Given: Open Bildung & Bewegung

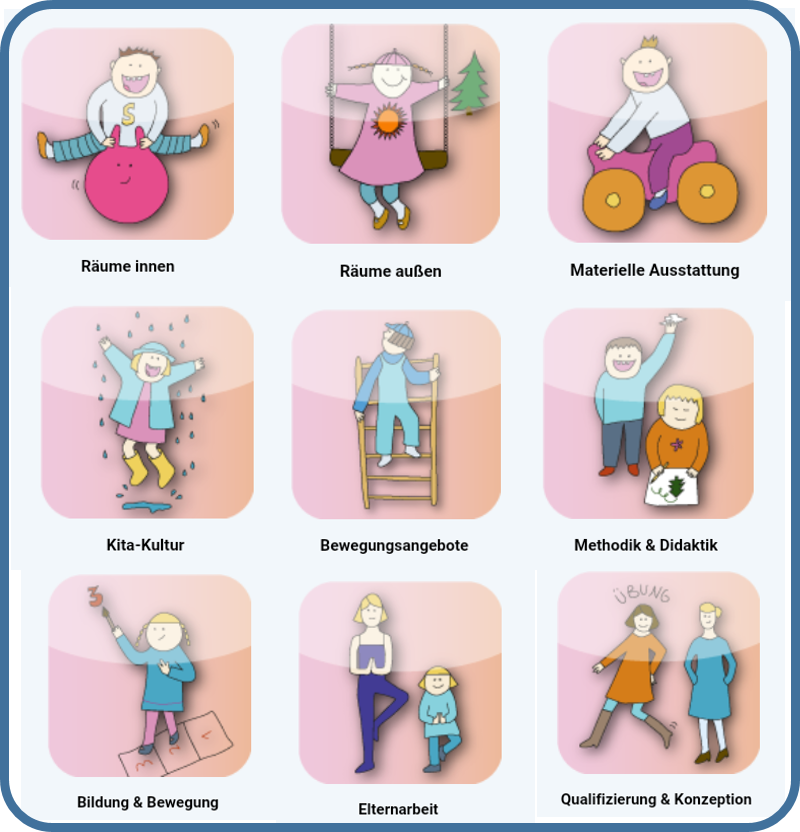Looking at the screenshot, I should pos(149,675).
